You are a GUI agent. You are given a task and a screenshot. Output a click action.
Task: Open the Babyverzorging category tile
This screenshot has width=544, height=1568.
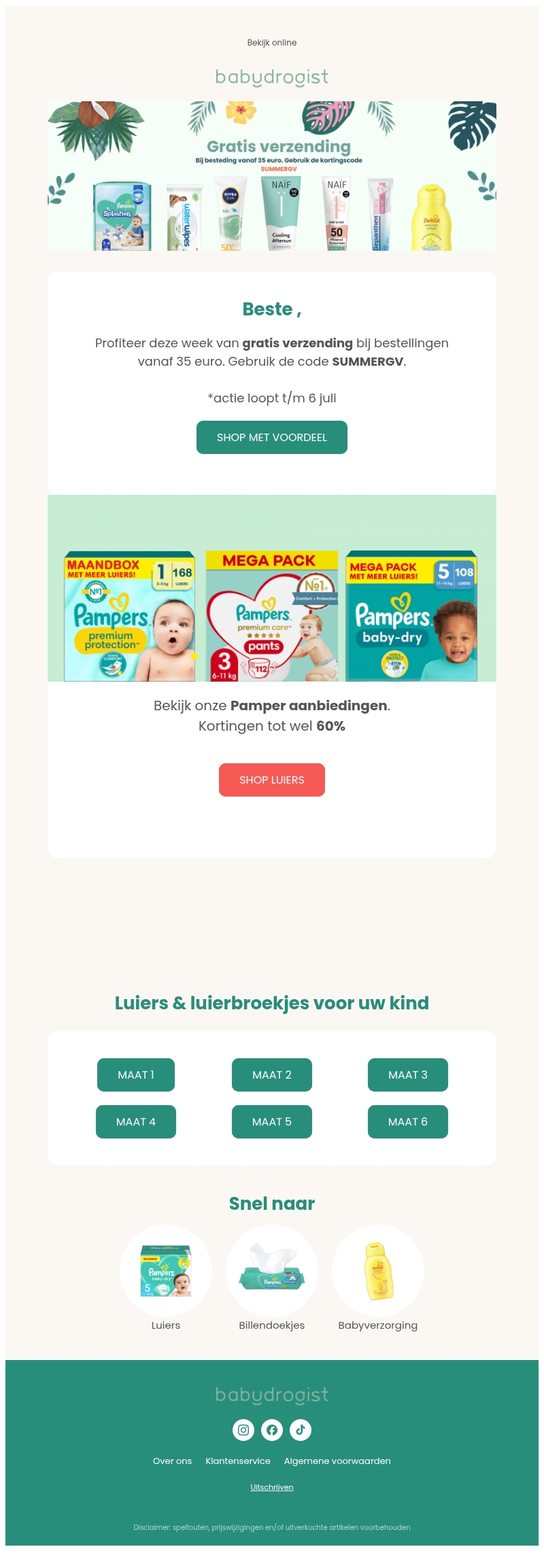377,1271
